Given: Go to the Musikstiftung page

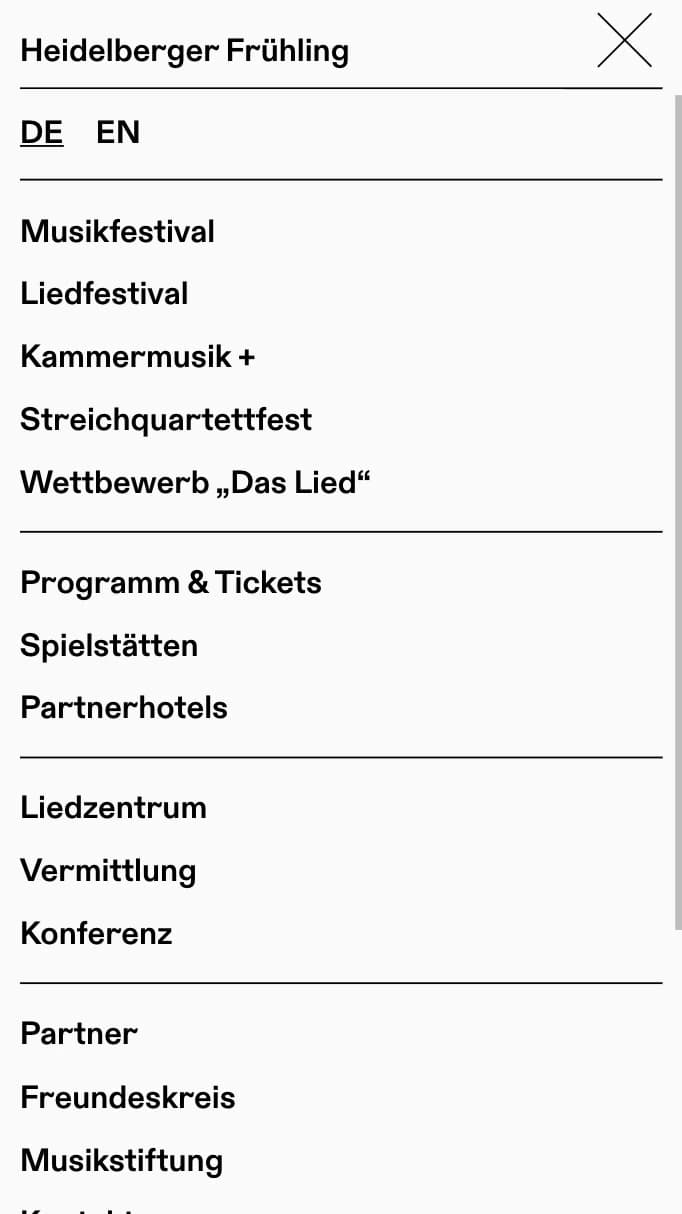Looking at the screenshot, I should point(121,1160).
